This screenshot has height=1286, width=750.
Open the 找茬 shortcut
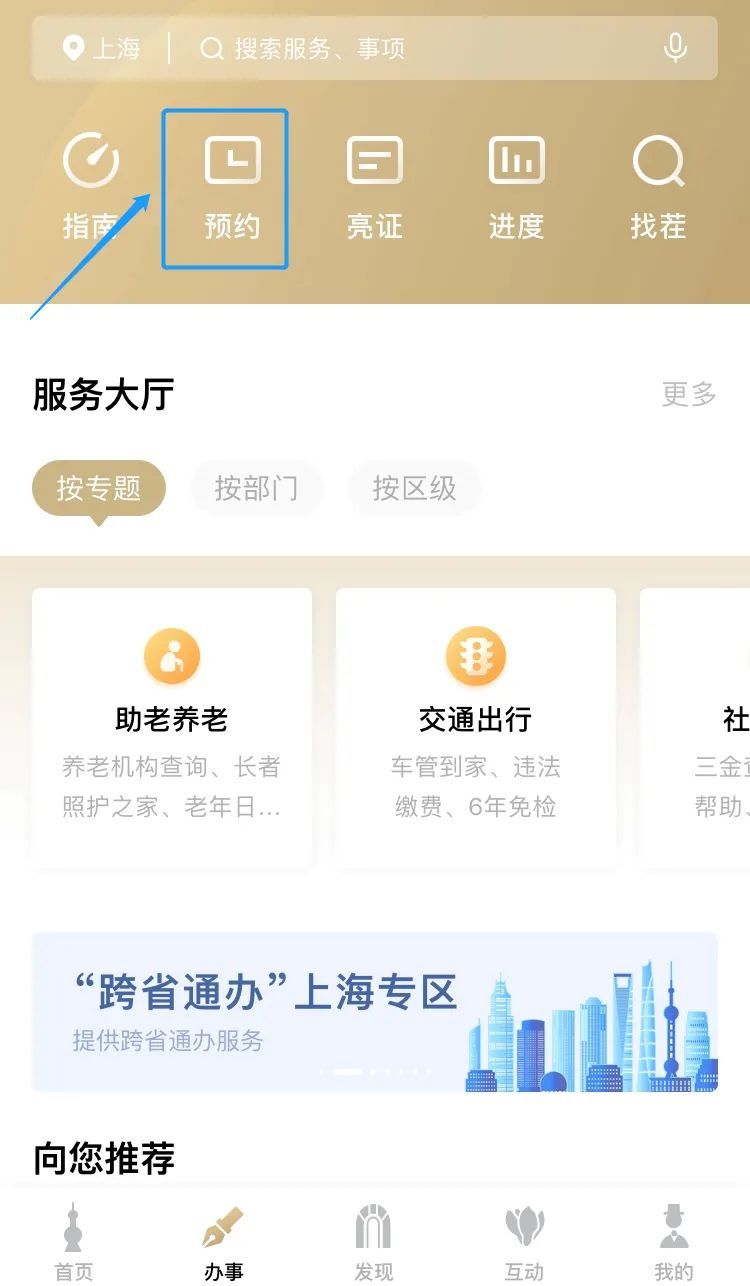[x=658, y=189]
